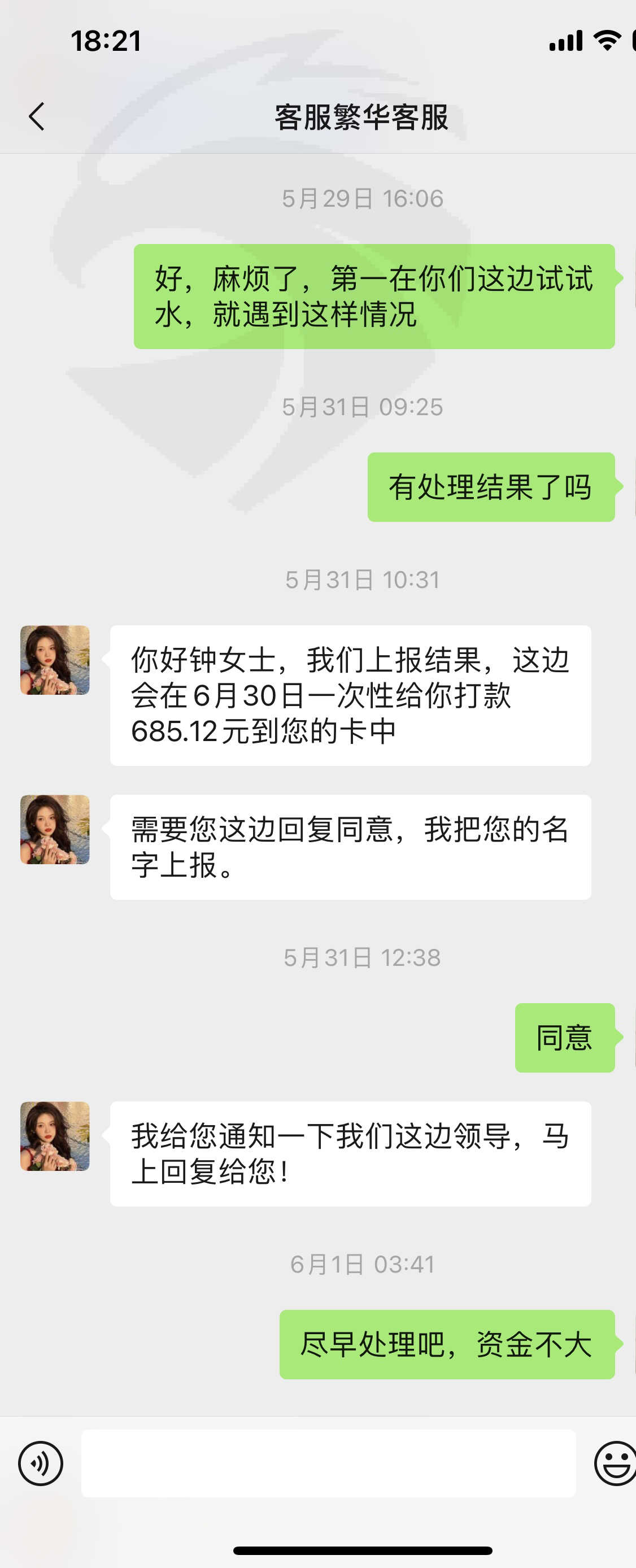This screenshot has width=636, height=1568.
Task: Switch to voice message input
Action: coord(40,1464)
